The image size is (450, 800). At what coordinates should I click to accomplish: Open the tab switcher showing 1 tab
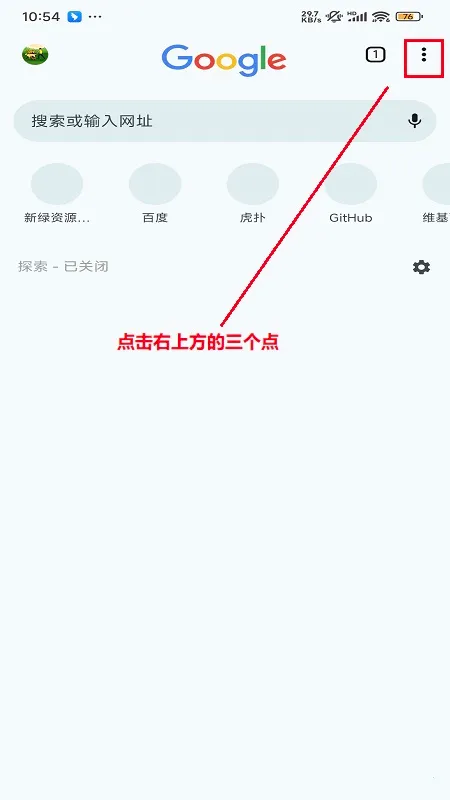point(376,55)
